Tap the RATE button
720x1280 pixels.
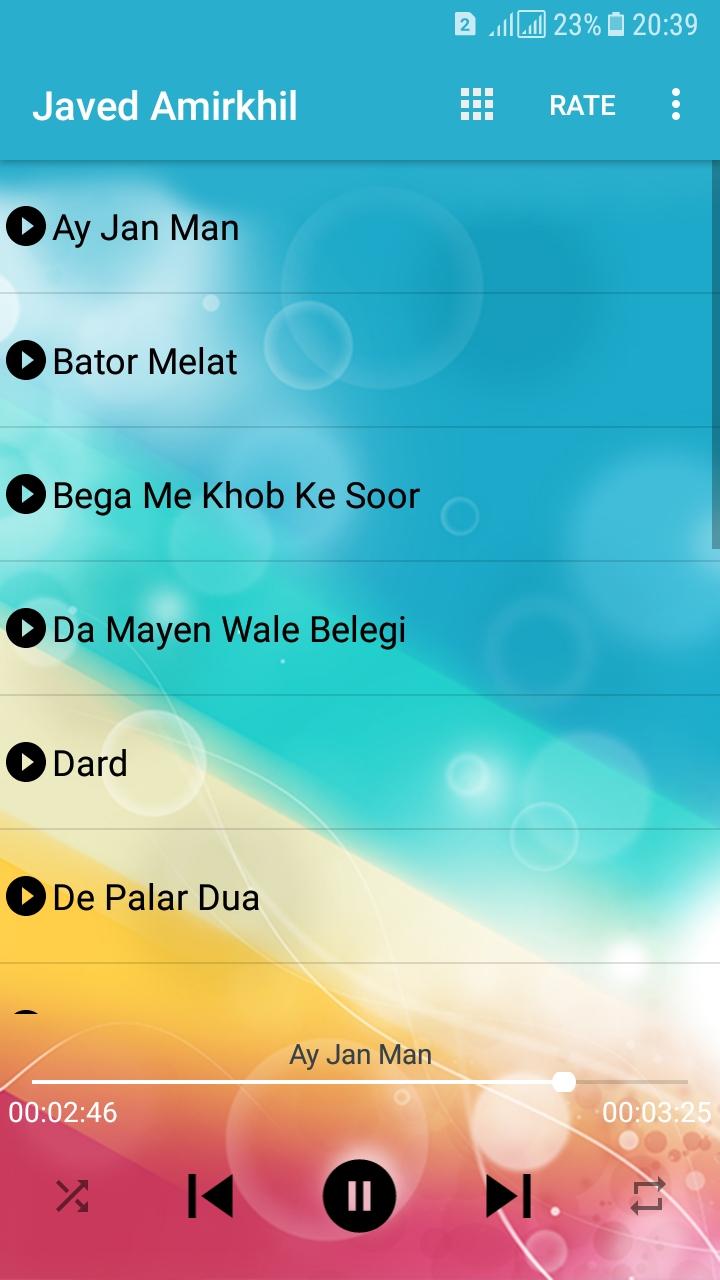[582, 106]
